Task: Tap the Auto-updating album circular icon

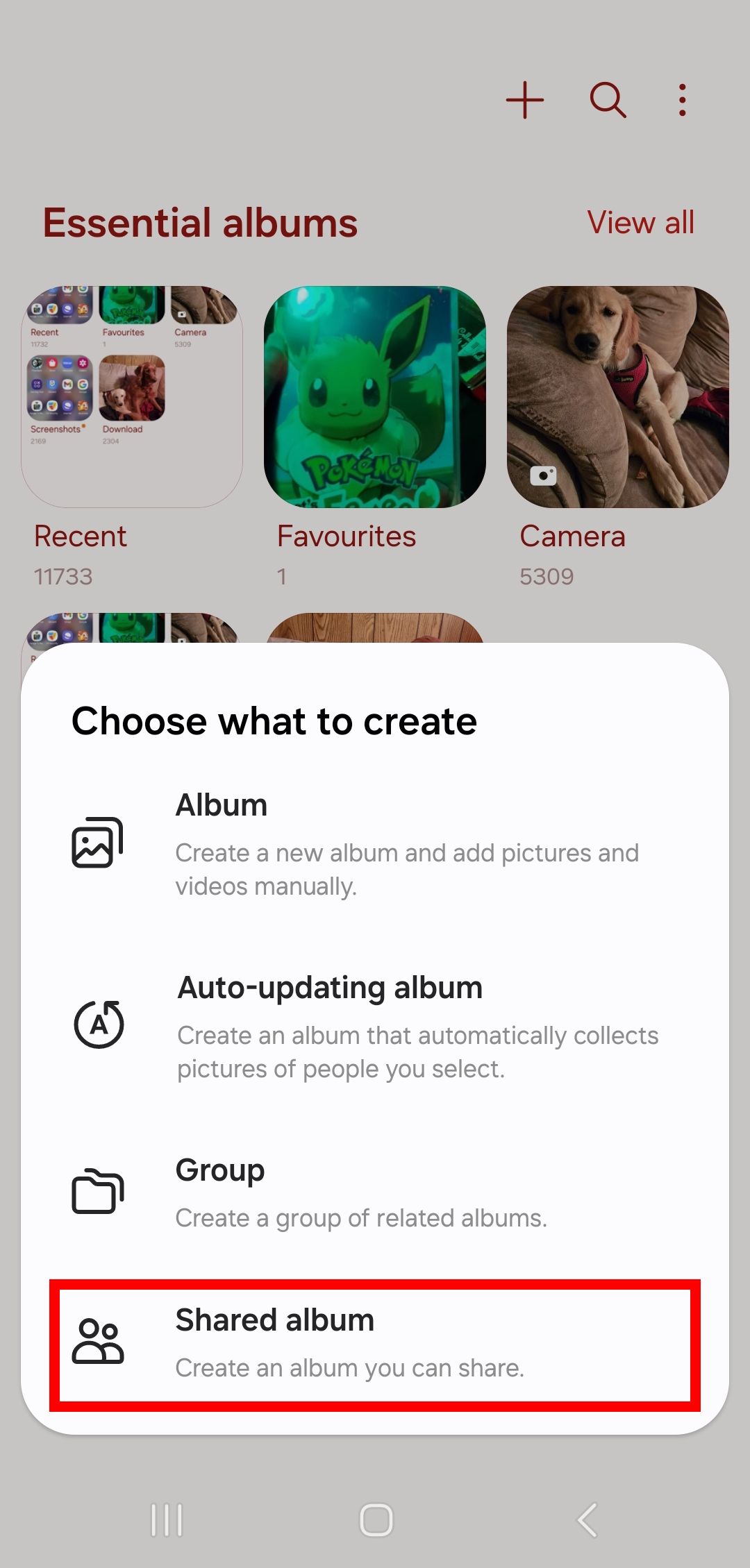Action: (98, 1024)
